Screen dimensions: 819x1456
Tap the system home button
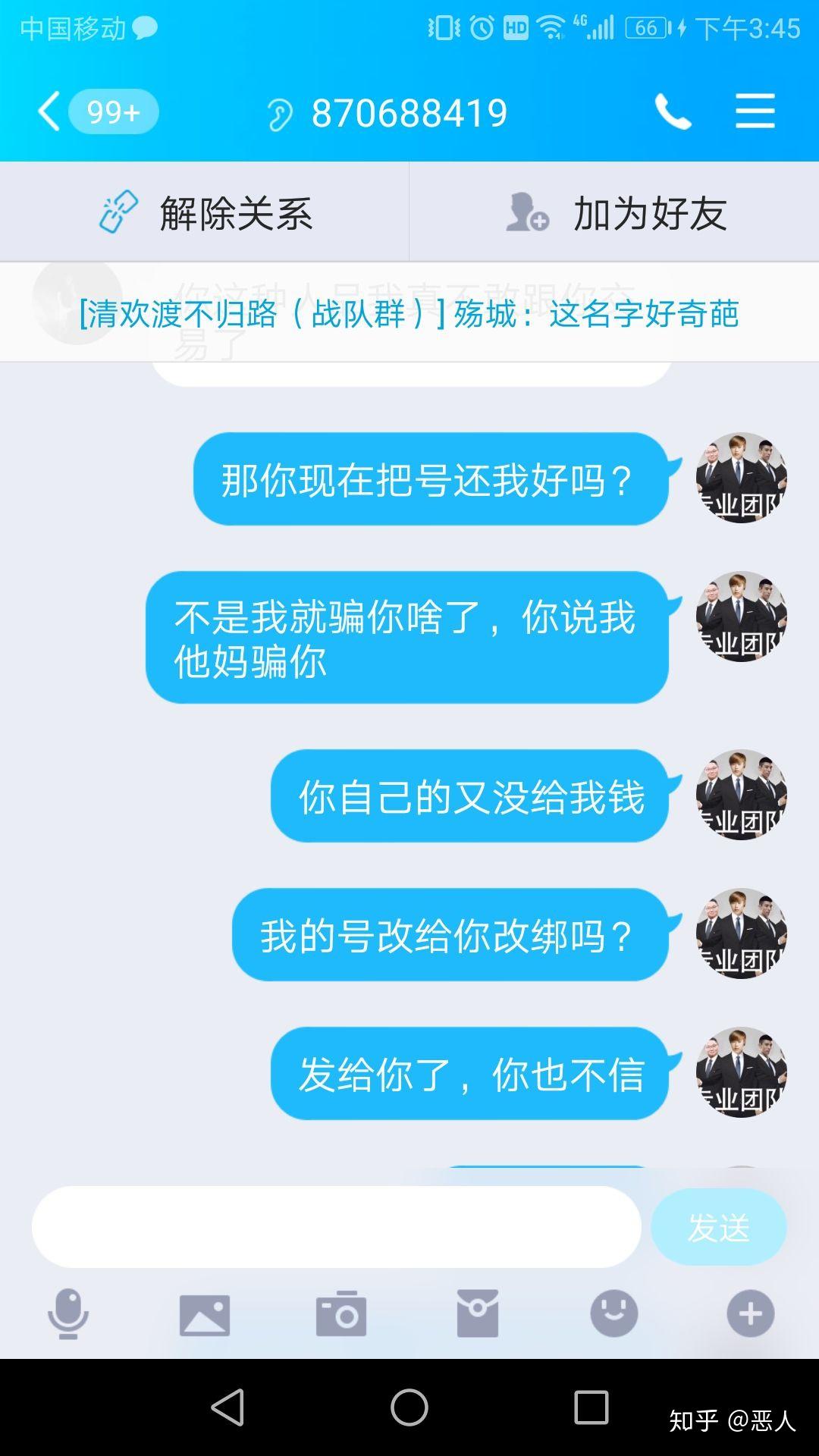[409, 1407]
